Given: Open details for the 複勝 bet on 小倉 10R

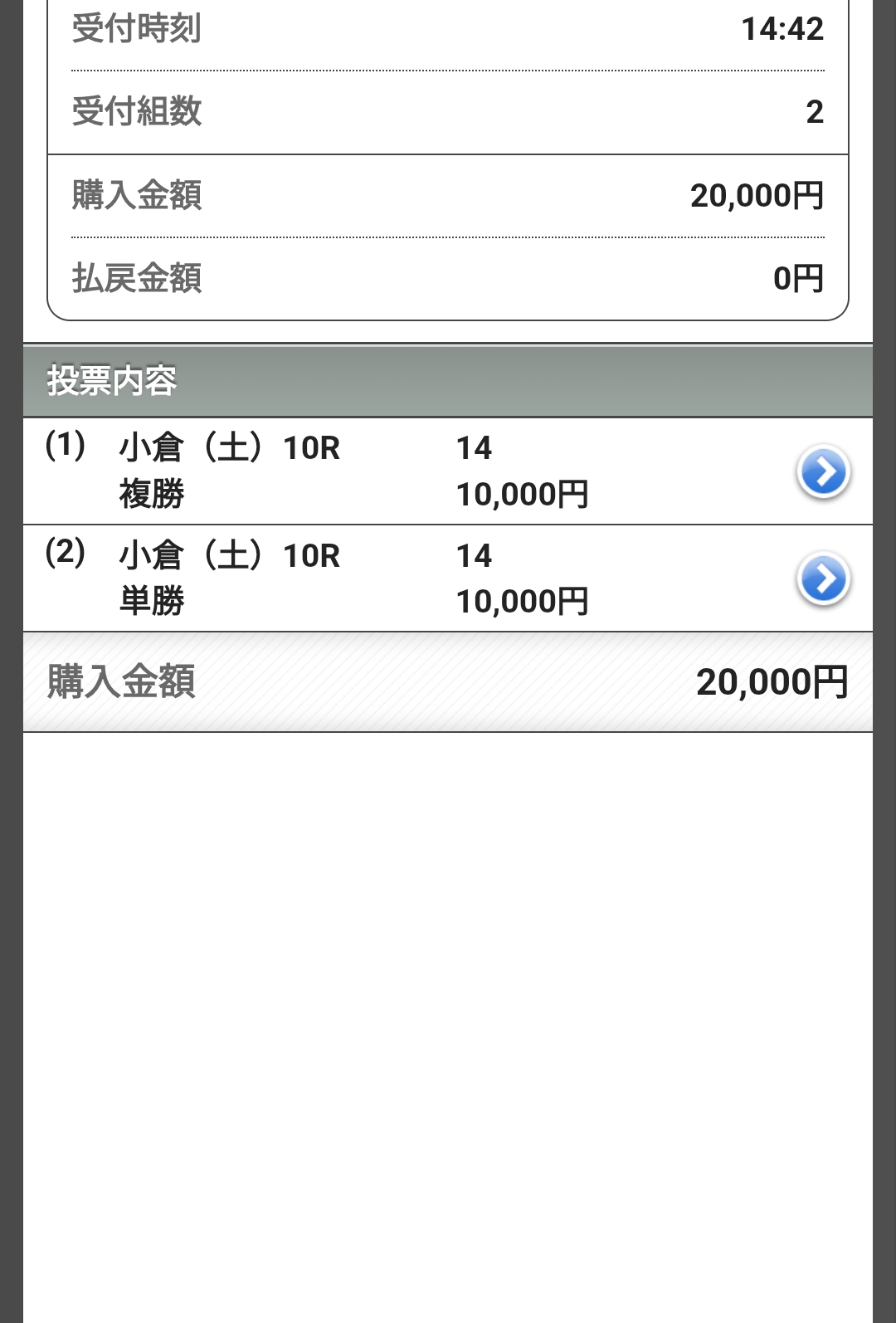Looking at the screenshot, I should [822, 472].
